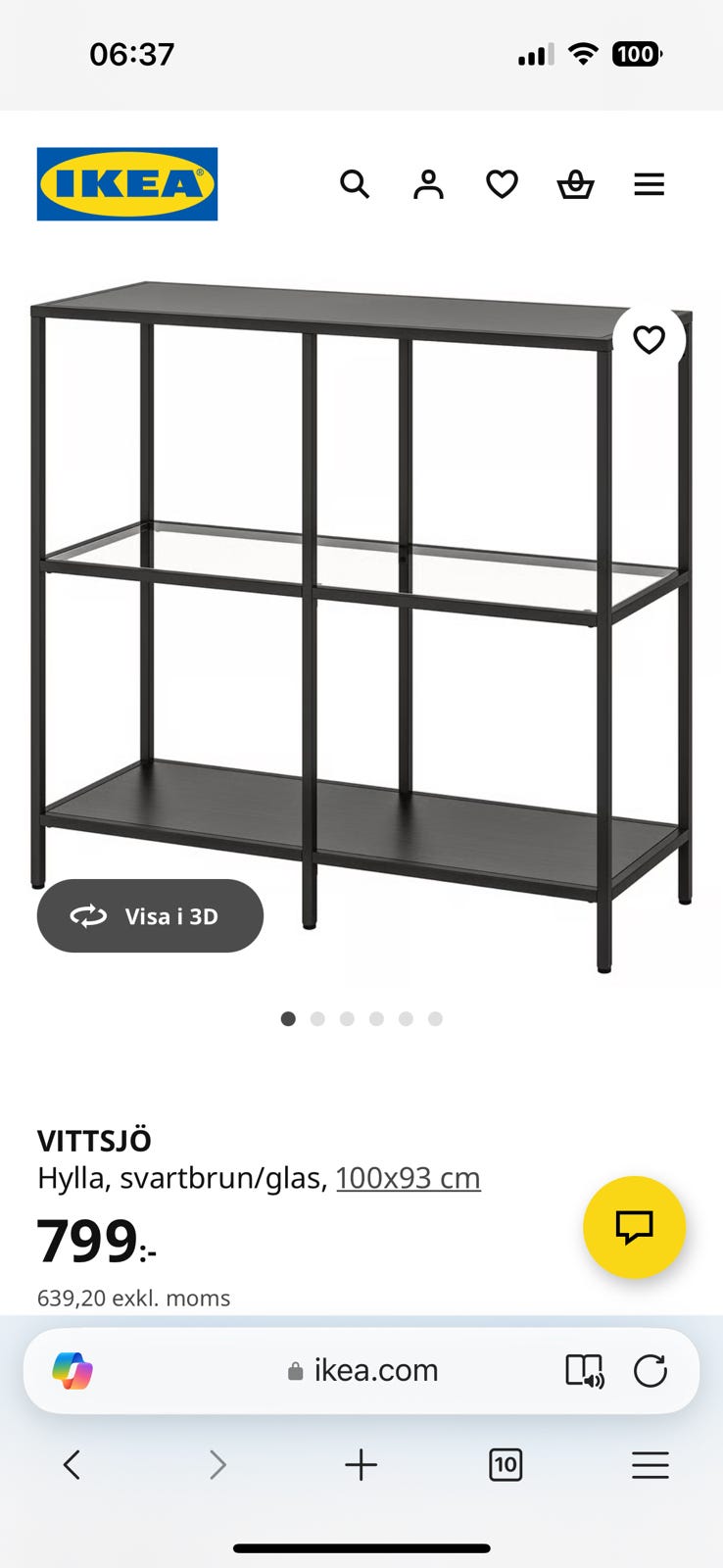Save VITTSJÖ shelf to favorites

649,340
